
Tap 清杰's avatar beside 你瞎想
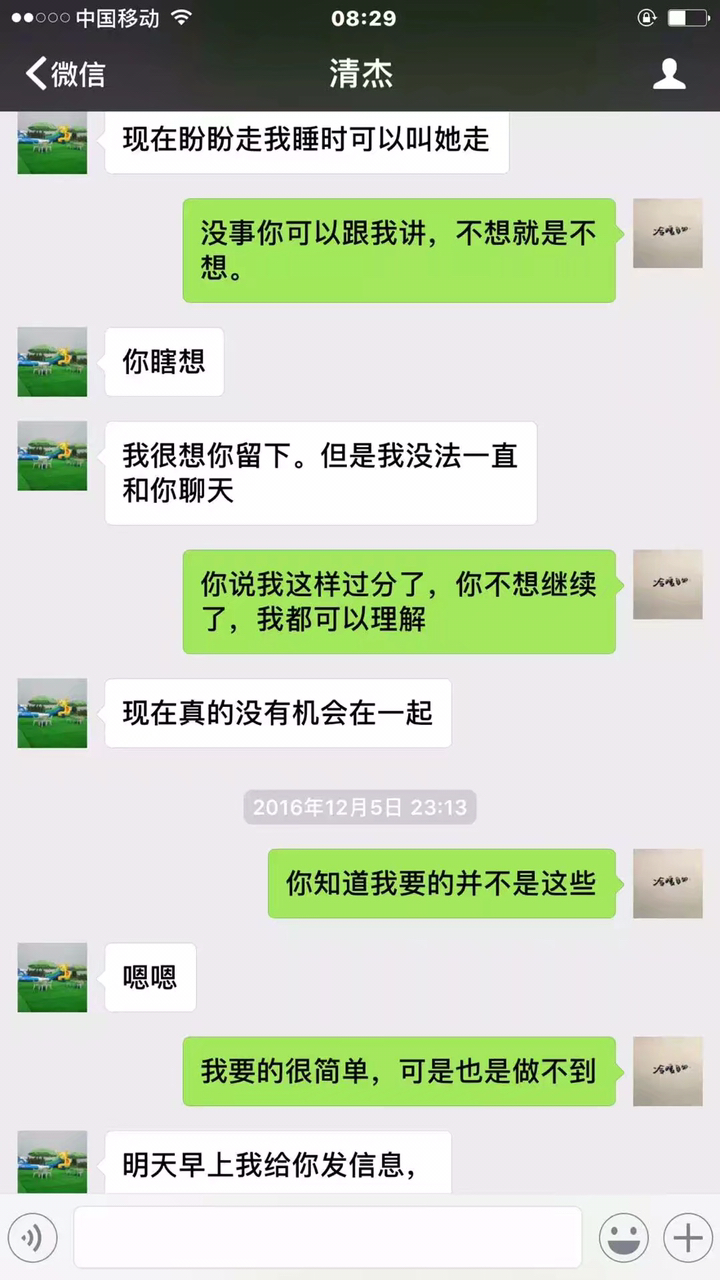52,362
